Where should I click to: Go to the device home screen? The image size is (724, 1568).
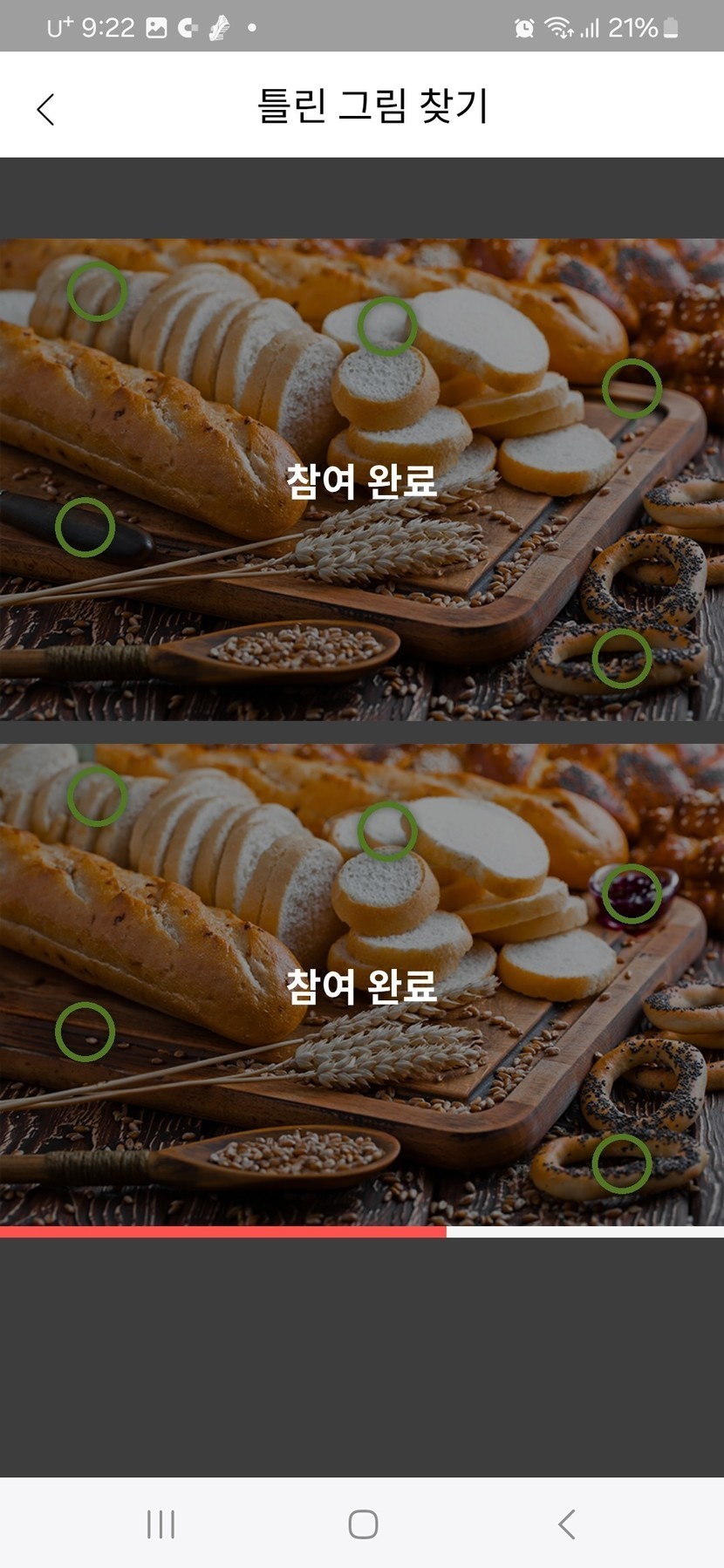click(363, 1524)
